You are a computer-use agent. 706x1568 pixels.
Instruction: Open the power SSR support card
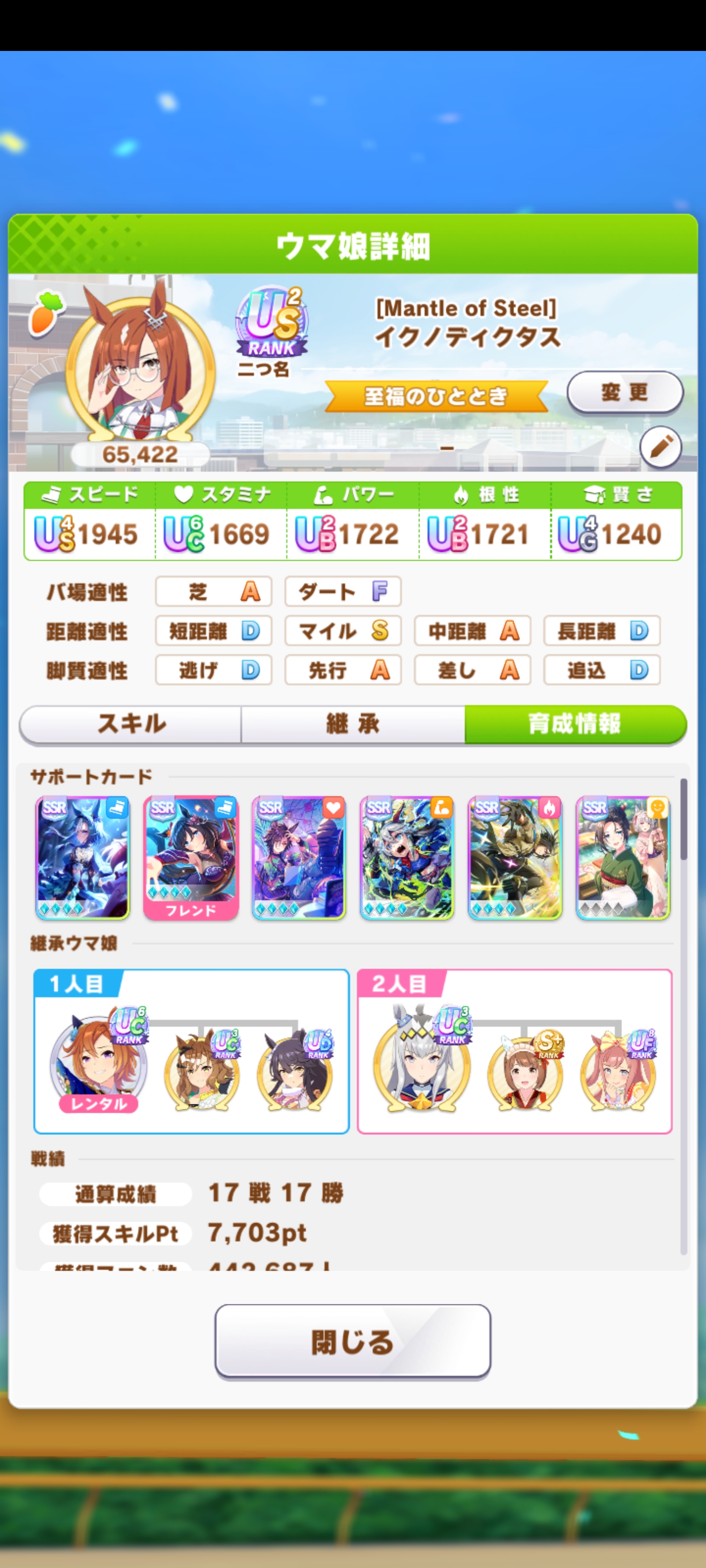407,857
